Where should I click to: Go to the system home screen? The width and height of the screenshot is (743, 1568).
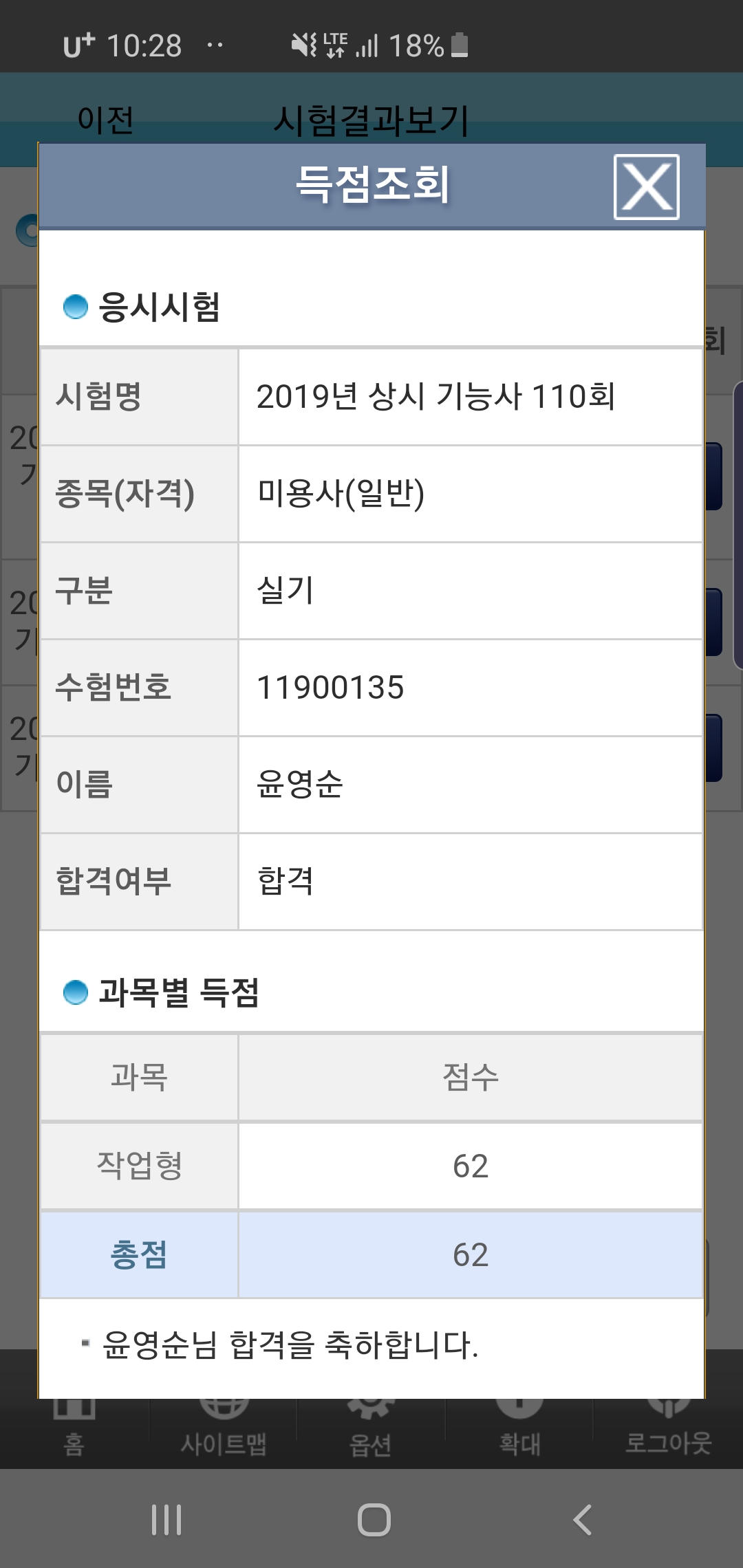tap(374, 1520)
